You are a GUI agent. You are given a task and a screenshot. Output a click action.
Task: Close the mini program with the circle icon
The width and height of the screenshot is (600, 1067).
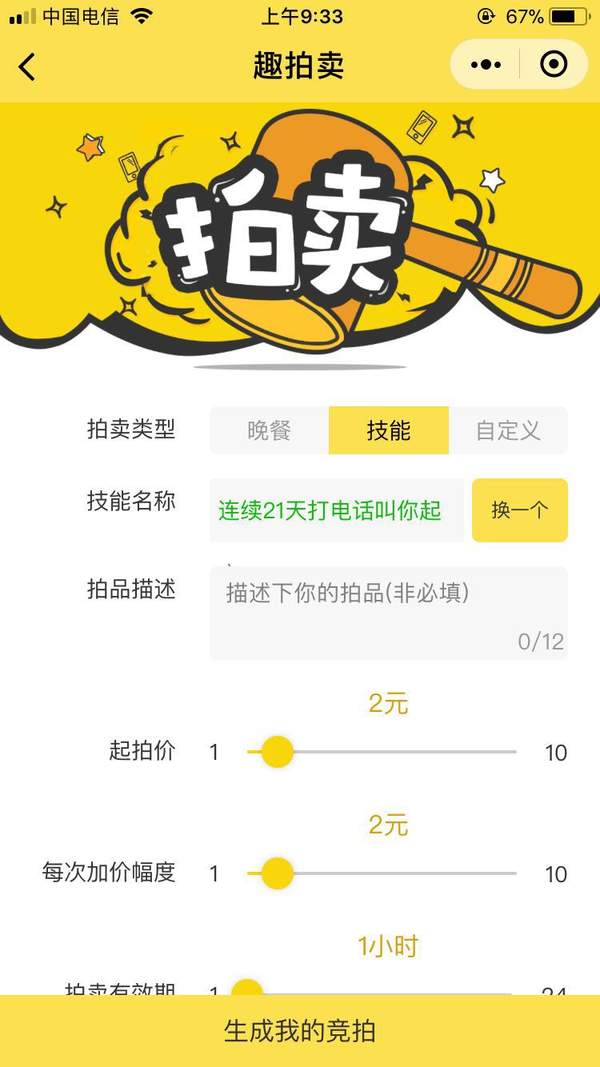(553, 65)
